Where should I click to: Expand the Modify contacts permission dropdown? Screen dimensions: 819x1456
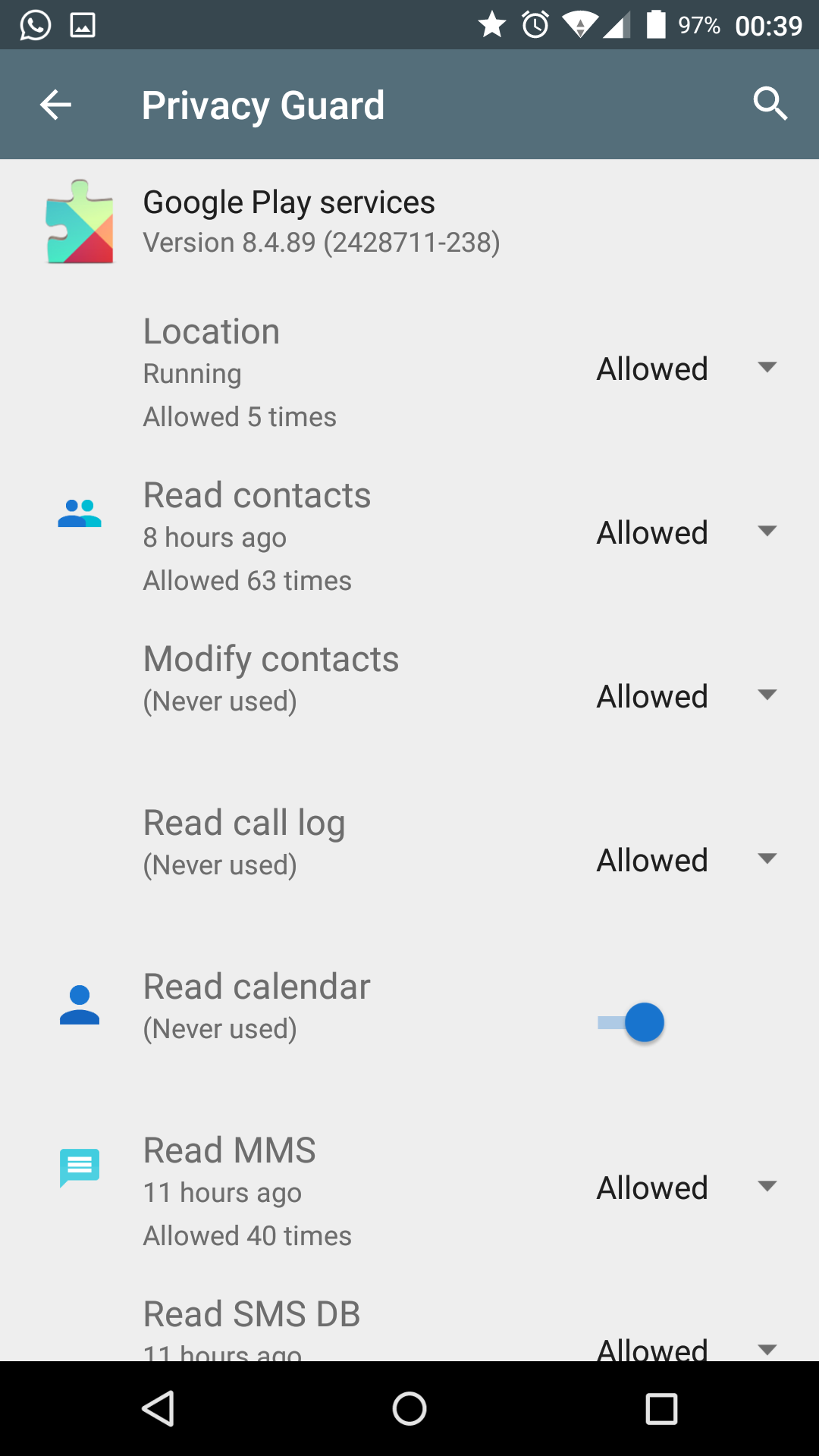[686, 697]
